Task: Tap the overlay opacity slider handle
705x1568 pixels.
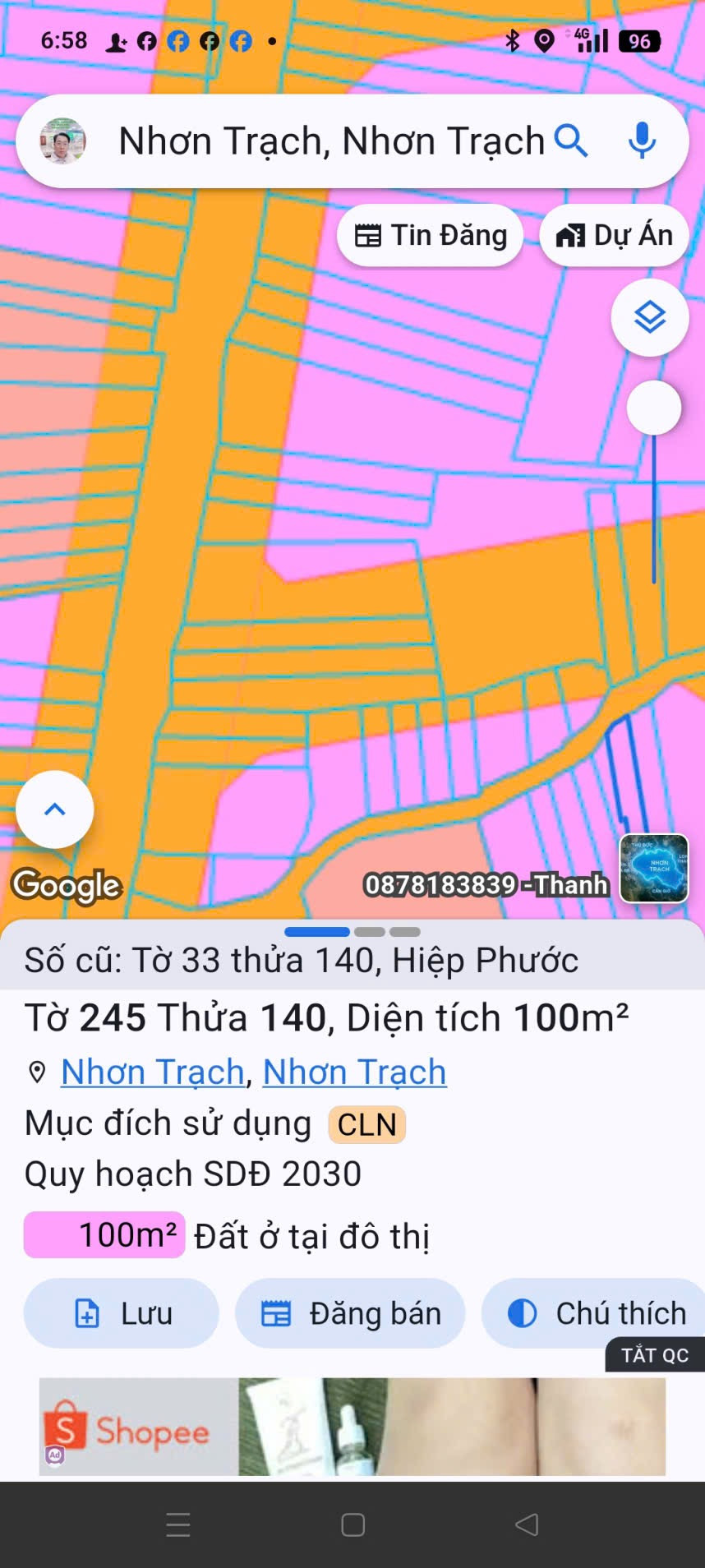Action: tap(654, 408)
